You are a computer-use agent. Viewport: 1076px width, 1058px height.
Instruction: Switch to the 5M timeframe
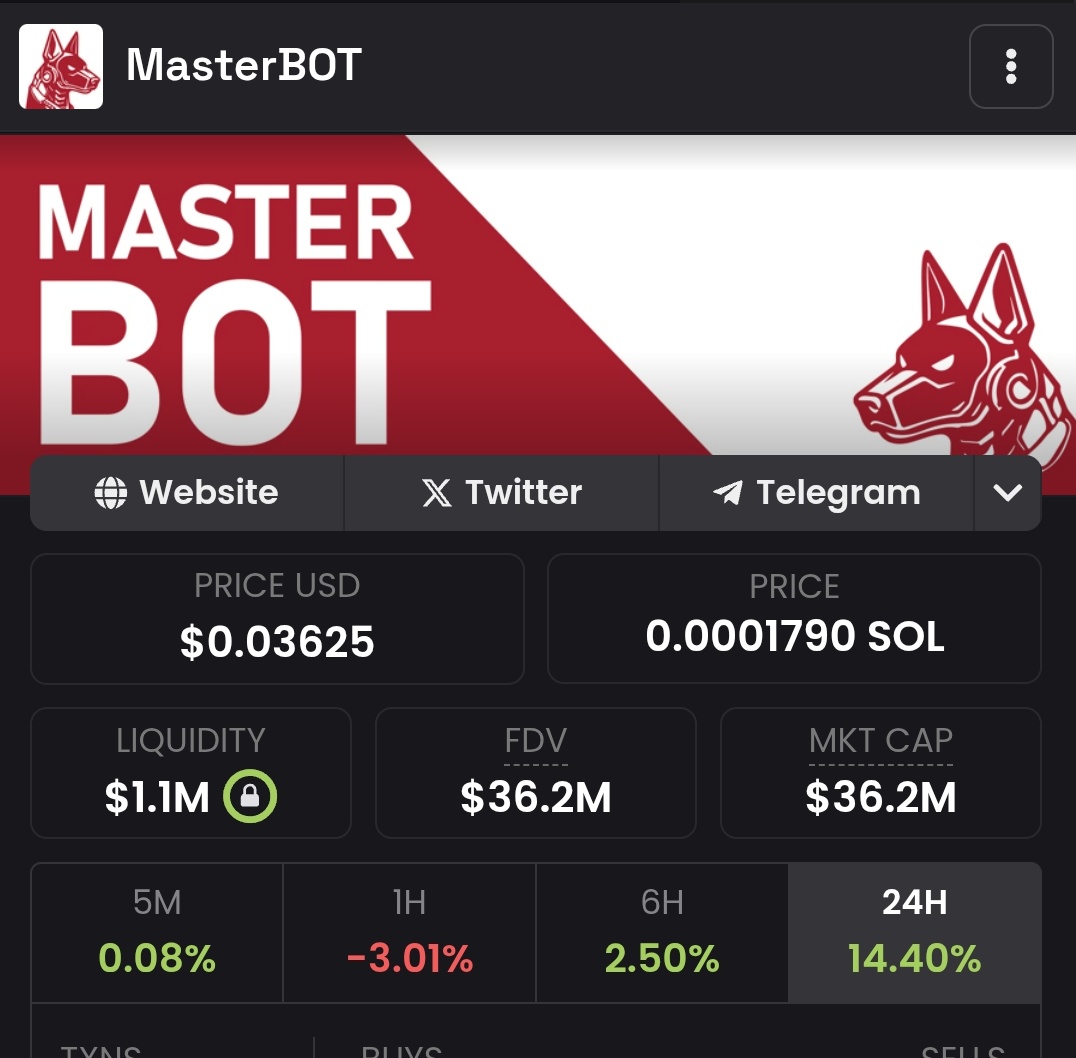[157, 932]
